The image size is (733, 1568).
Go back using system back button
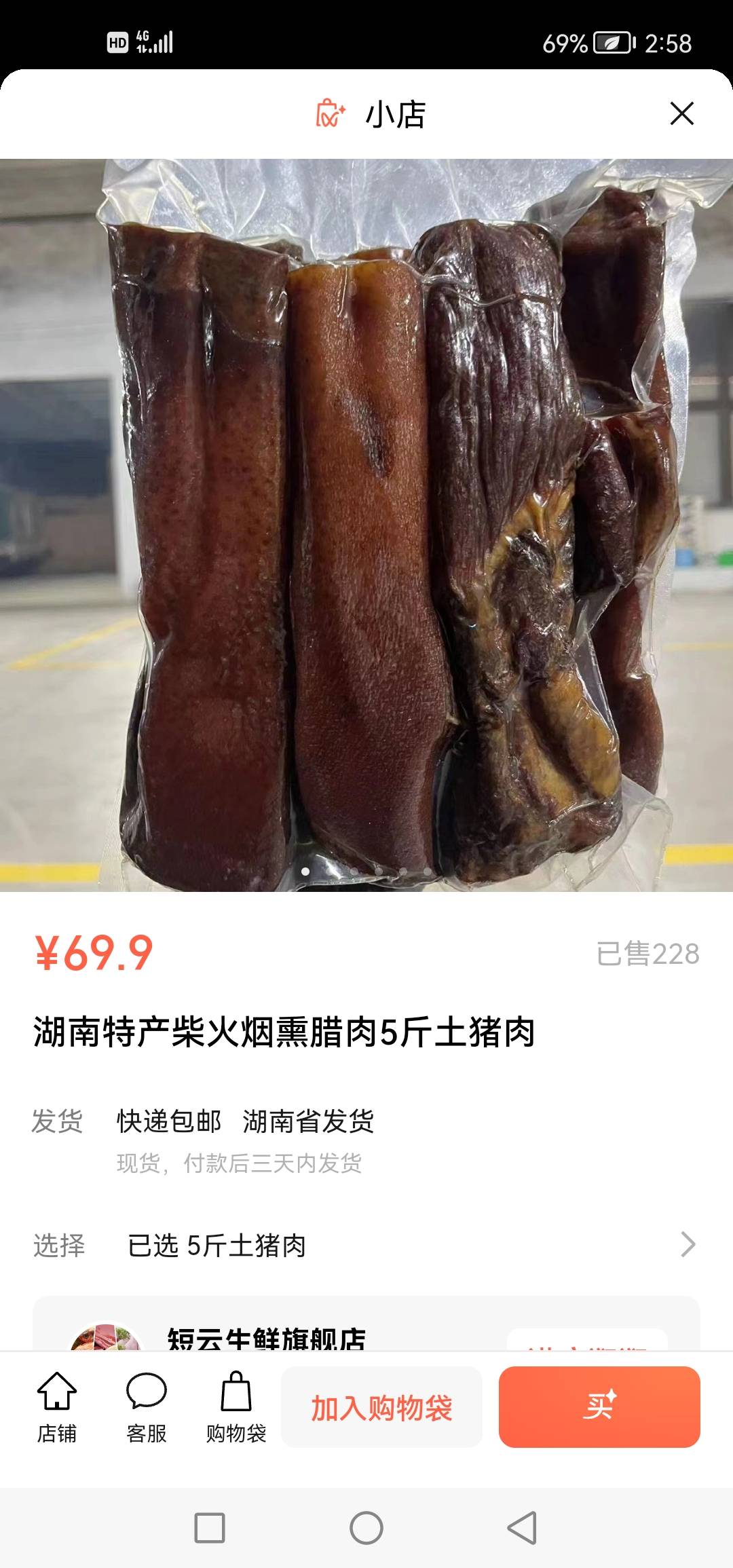[522, 1528]
